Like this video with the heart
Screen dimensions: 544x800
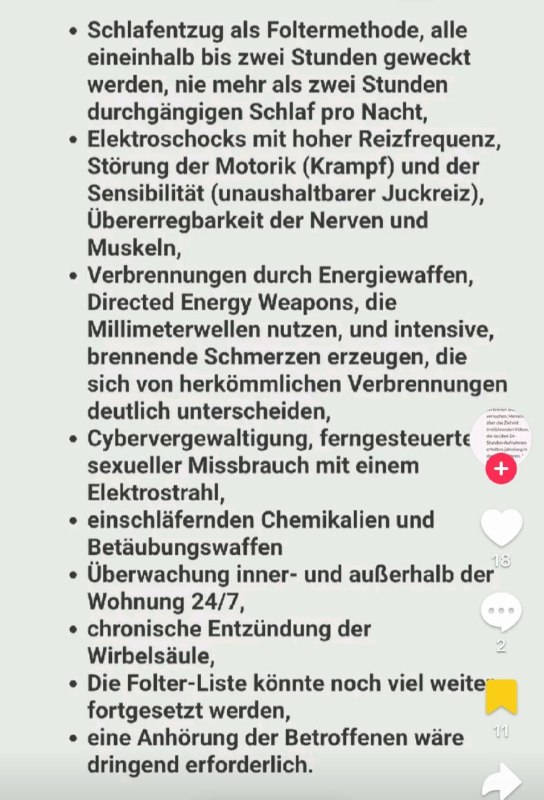(502, 528)
